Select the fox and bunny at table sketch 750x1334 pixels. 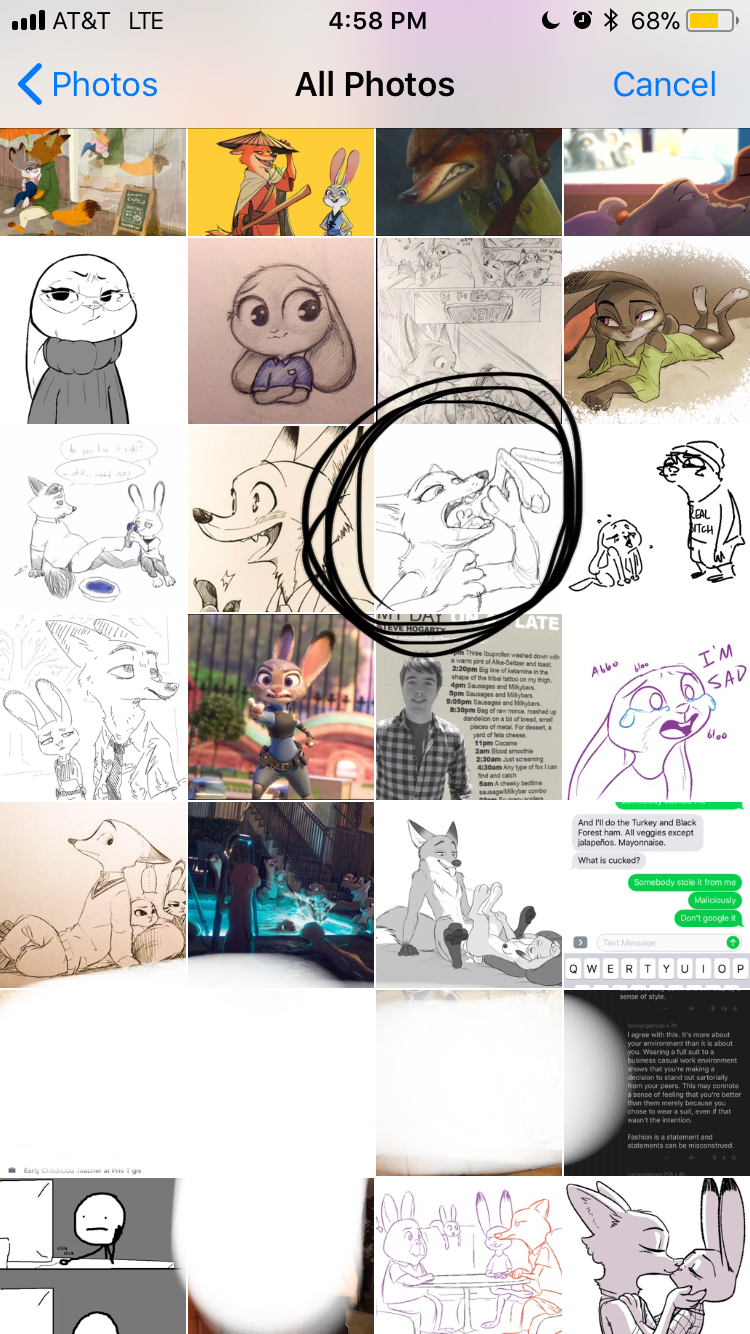click(468, 1256)
